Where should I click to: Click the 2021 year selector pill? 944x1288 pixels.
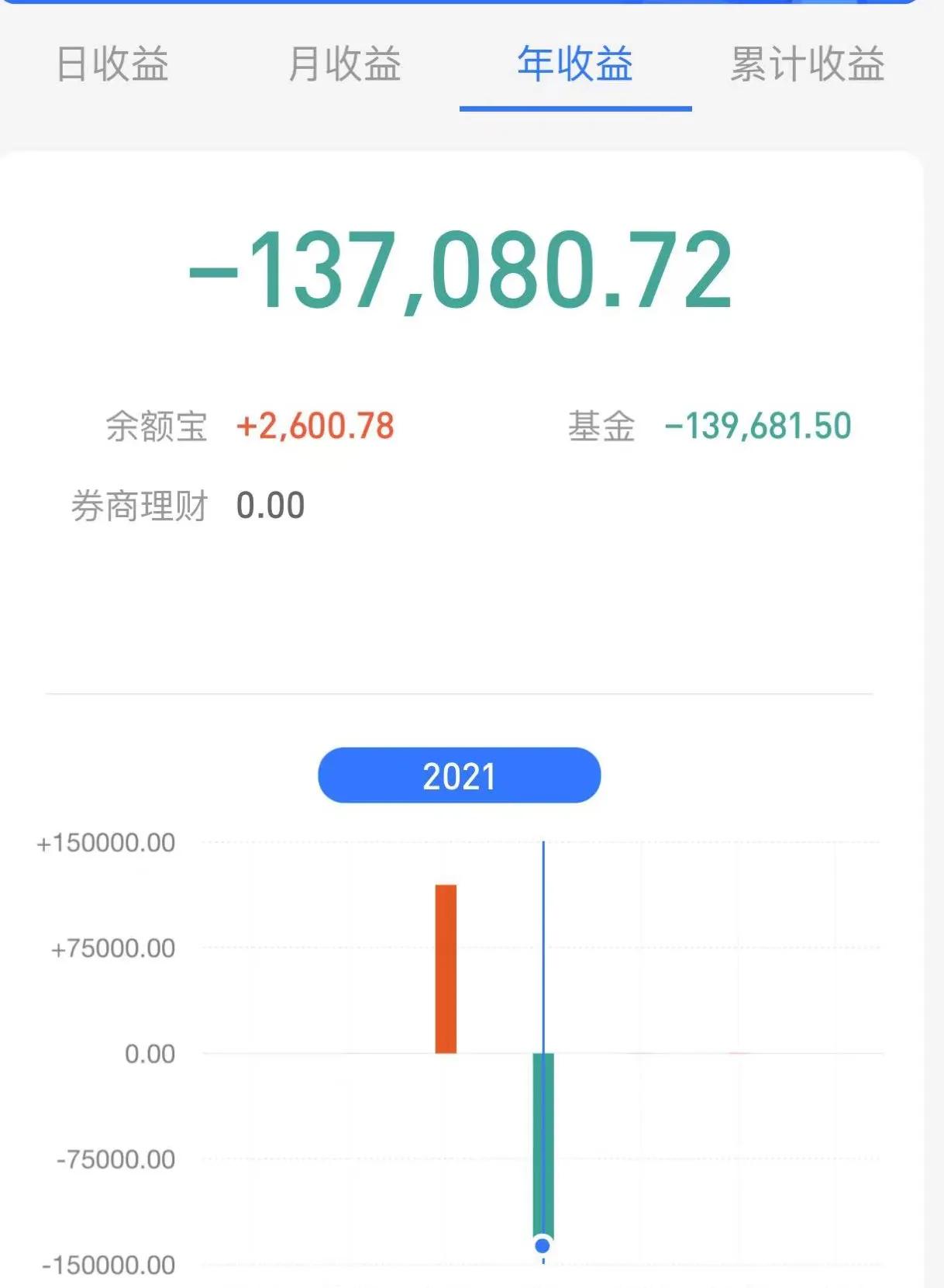(x=459, y=775)
